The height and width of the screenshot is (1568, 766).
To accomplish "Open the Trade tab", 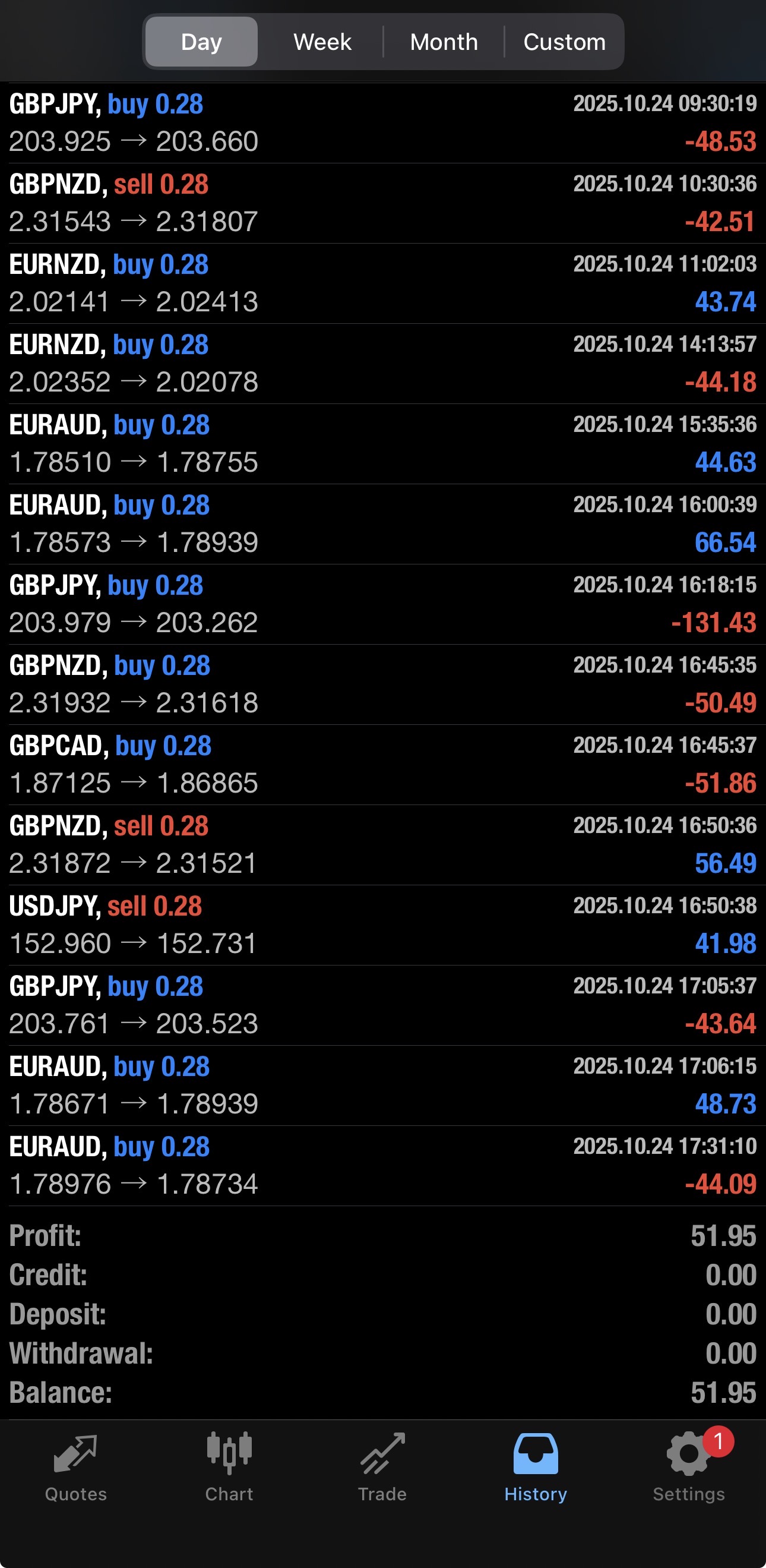I will (382, 1468).
